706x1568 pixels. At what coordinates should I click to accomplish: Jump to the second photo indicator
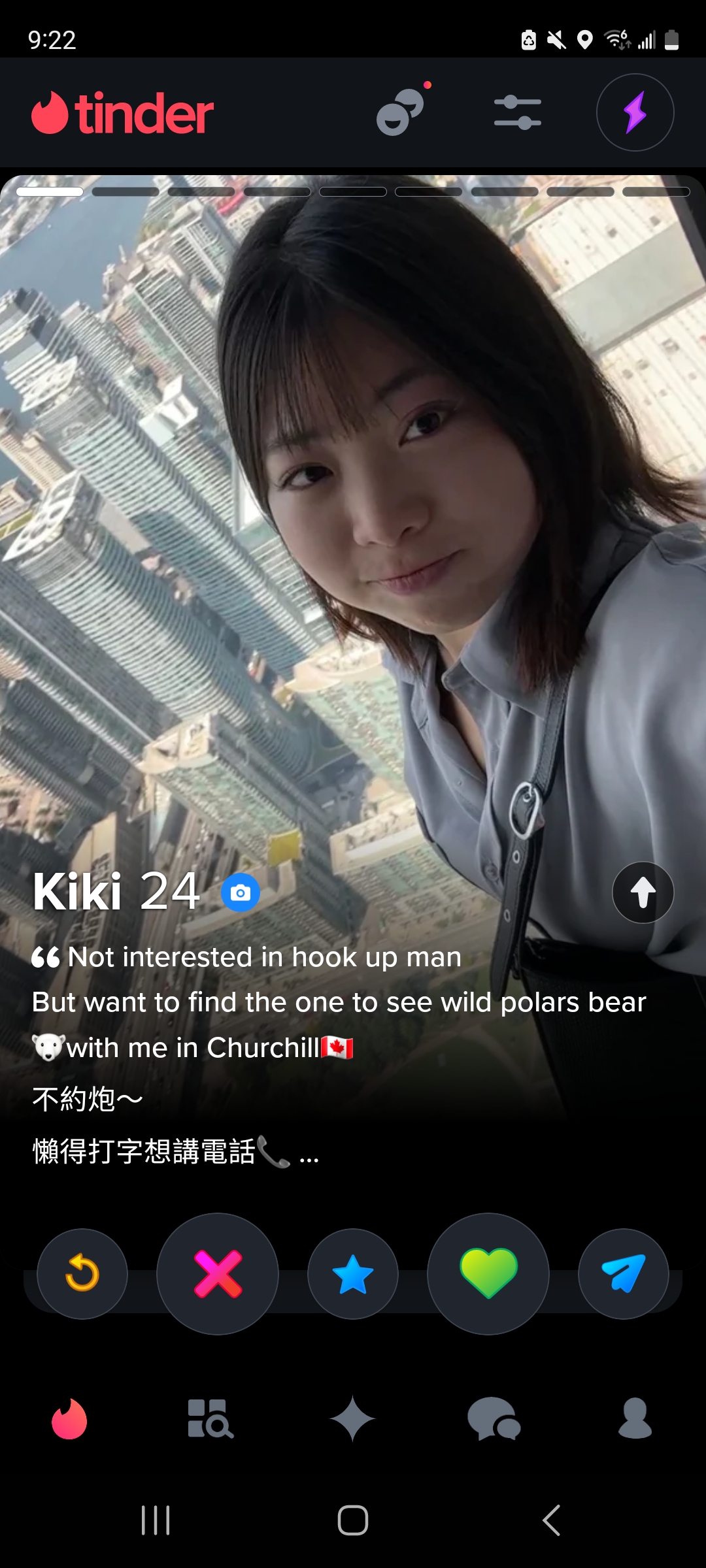click(126, 191)
